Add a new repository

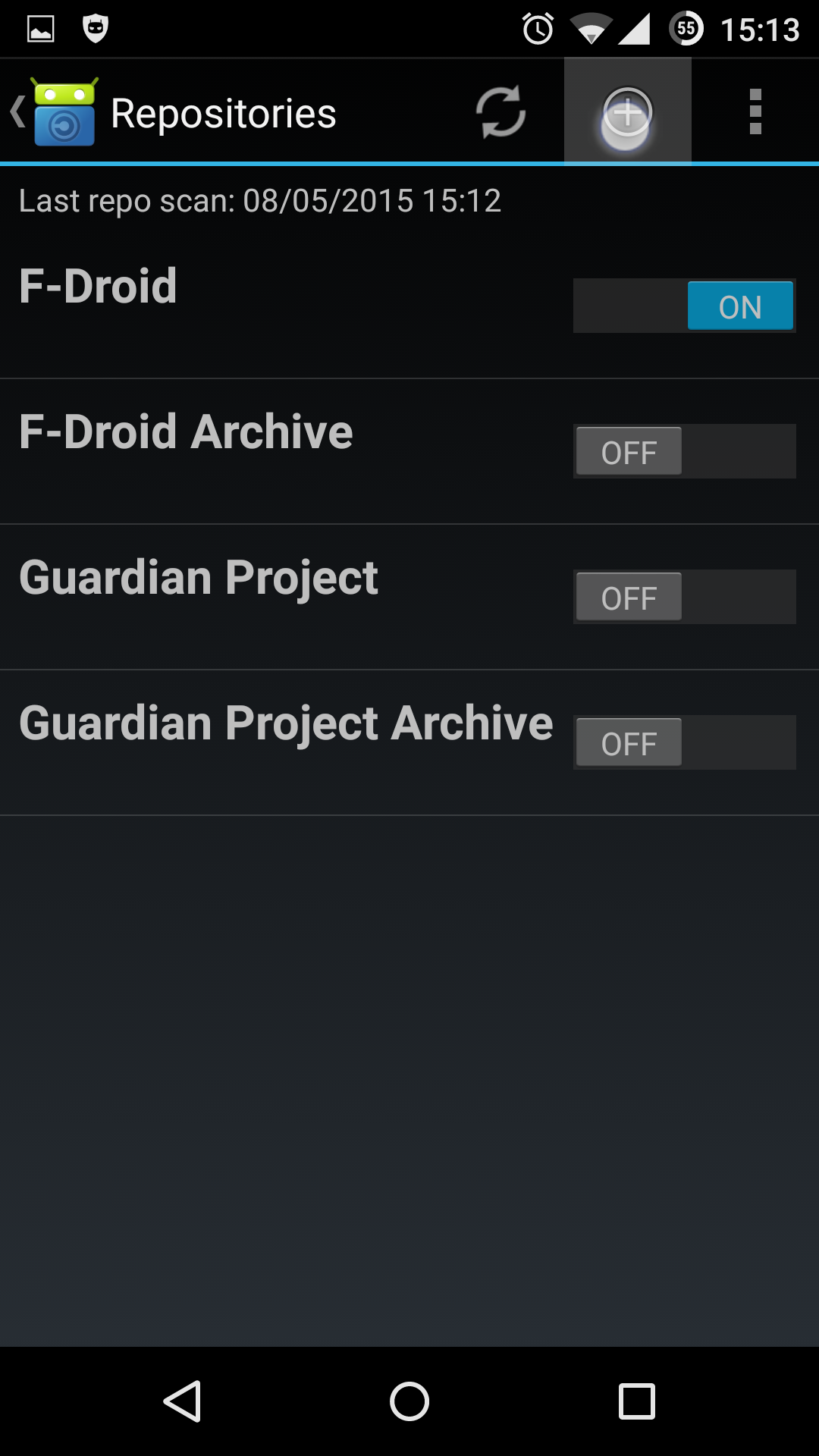point(627,112)
